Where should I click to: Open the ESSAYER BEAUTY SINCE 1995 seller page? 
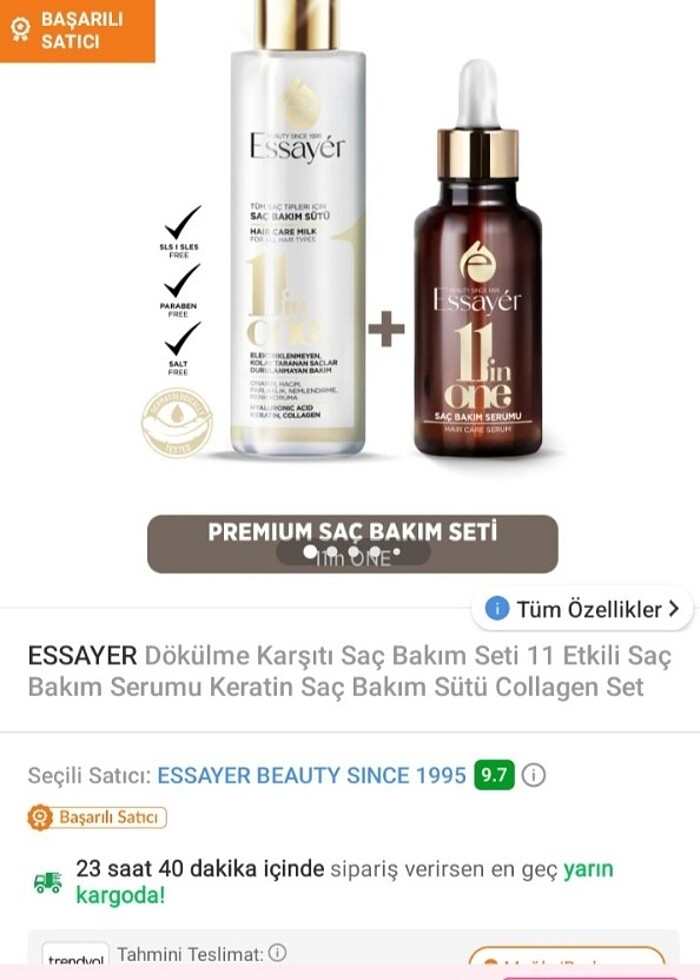(312, 775)
